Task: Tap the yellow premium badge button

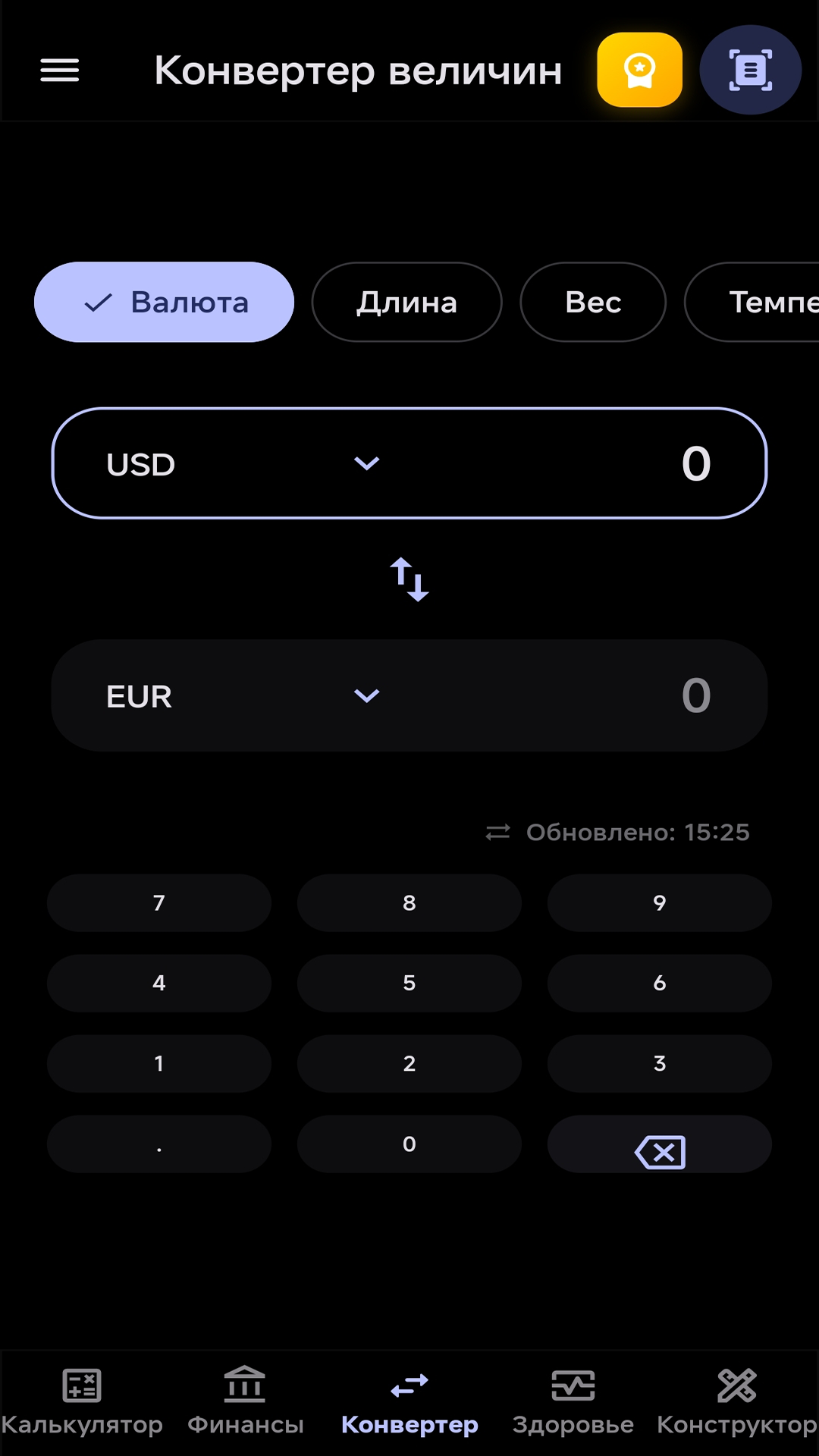Action: click(640, 70)
